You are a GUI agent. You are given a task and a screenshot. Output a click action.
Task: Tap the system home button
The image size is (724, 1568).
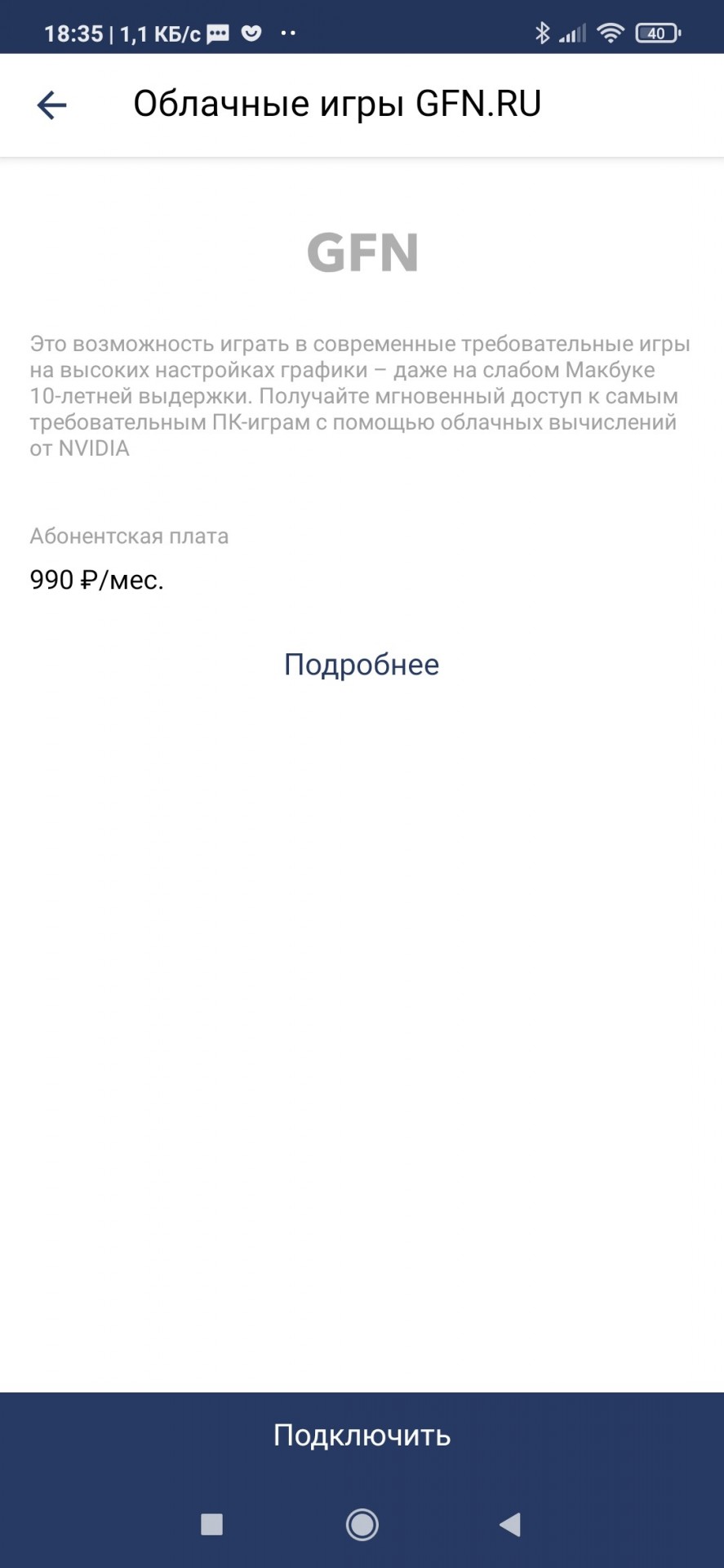tap(362, 1524)
